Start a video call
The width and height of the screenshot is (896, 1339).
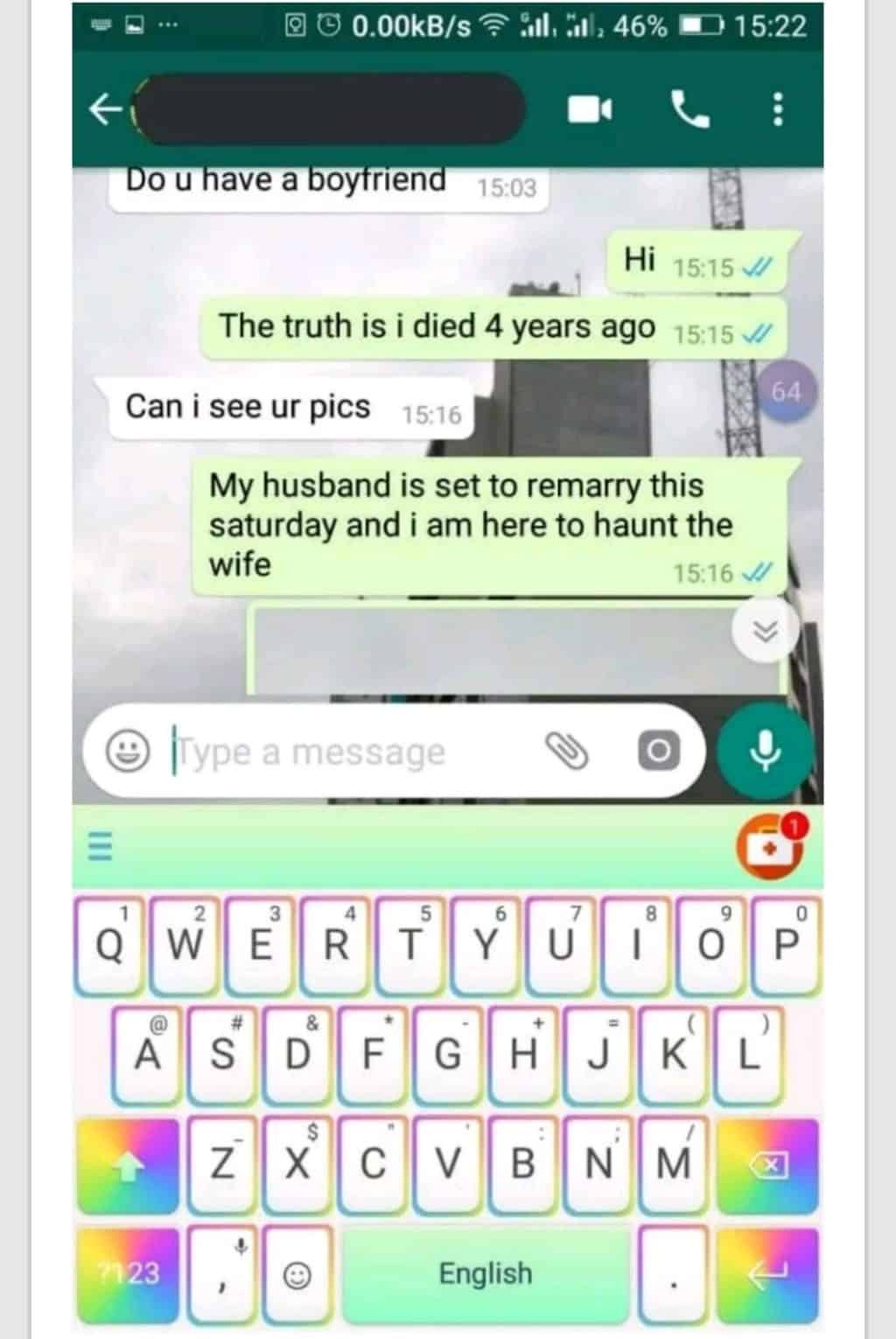pos(591,109)
